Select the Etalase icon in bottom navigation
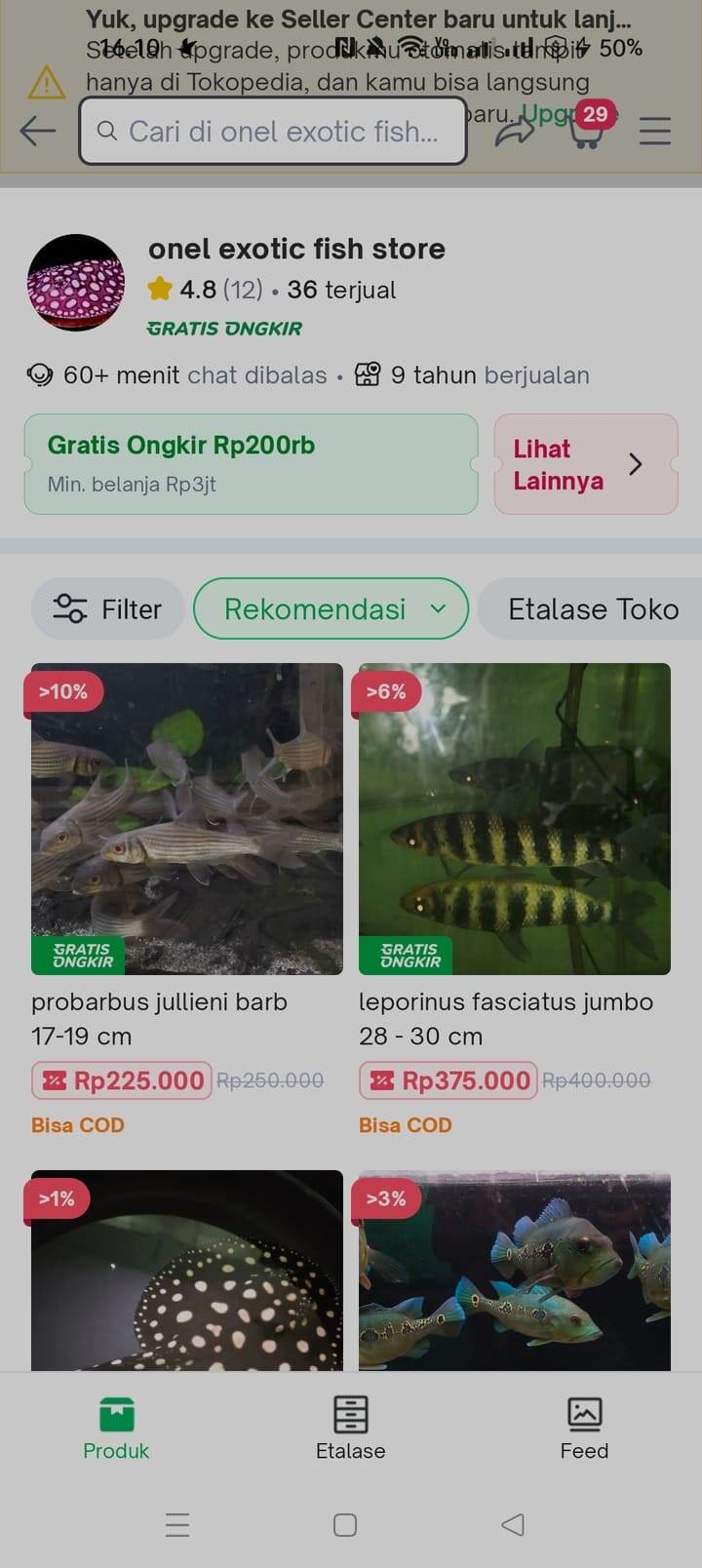Screen dimensions: 702x1568 [350, 1412]
